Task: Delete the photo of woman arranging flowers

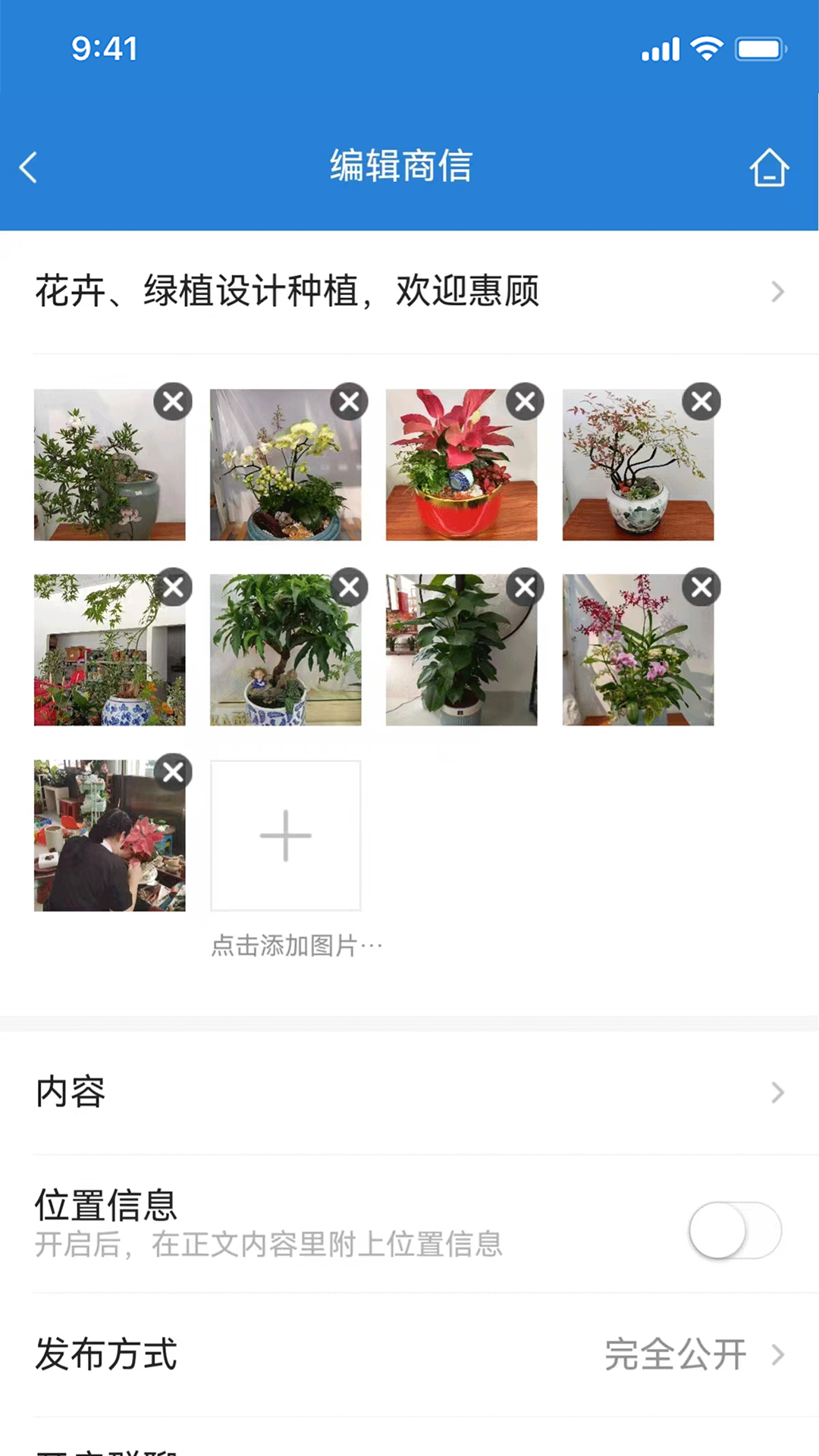Action: click(x=173, y=772)
